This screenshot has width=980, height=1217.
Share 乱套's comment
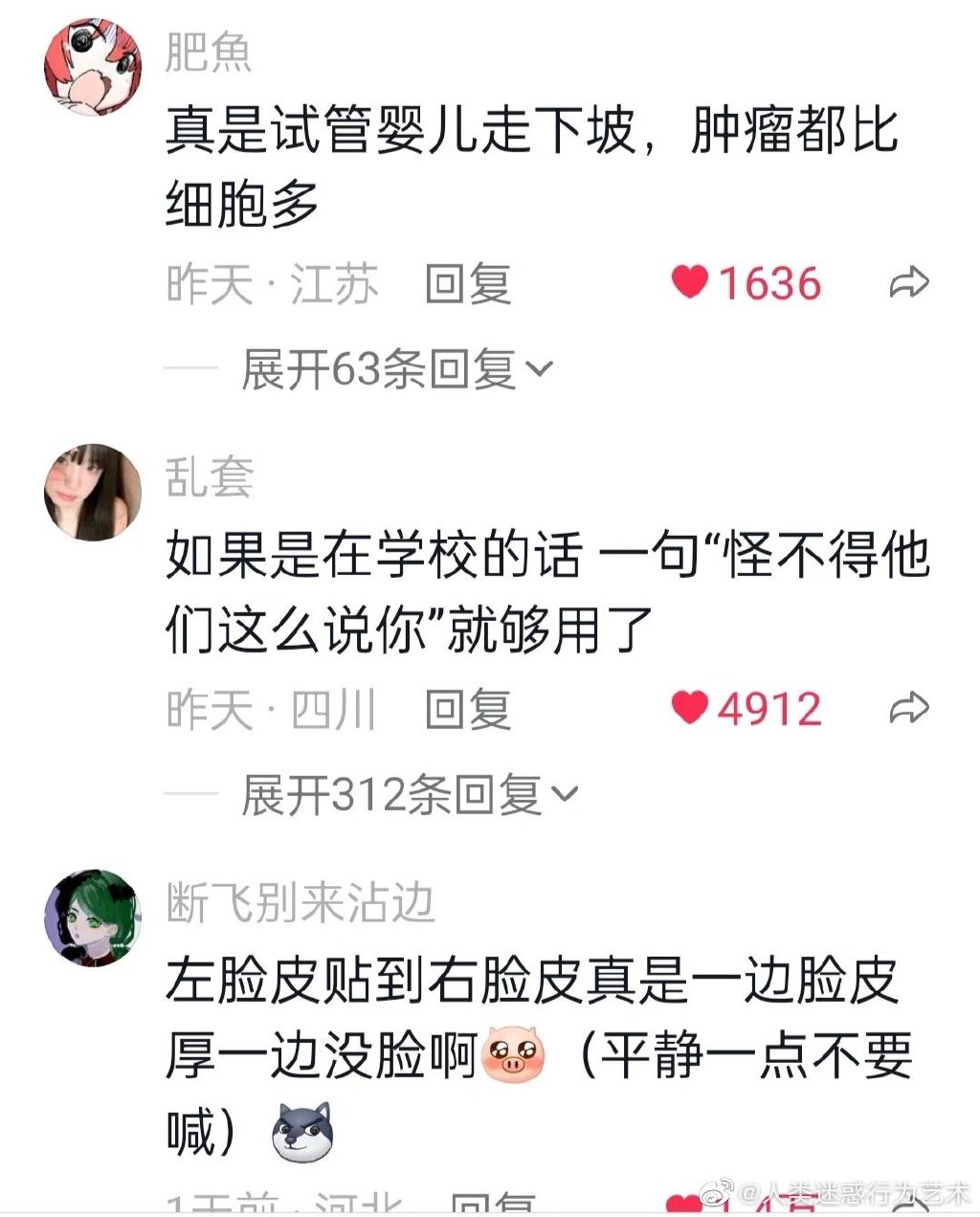(908, 709)
